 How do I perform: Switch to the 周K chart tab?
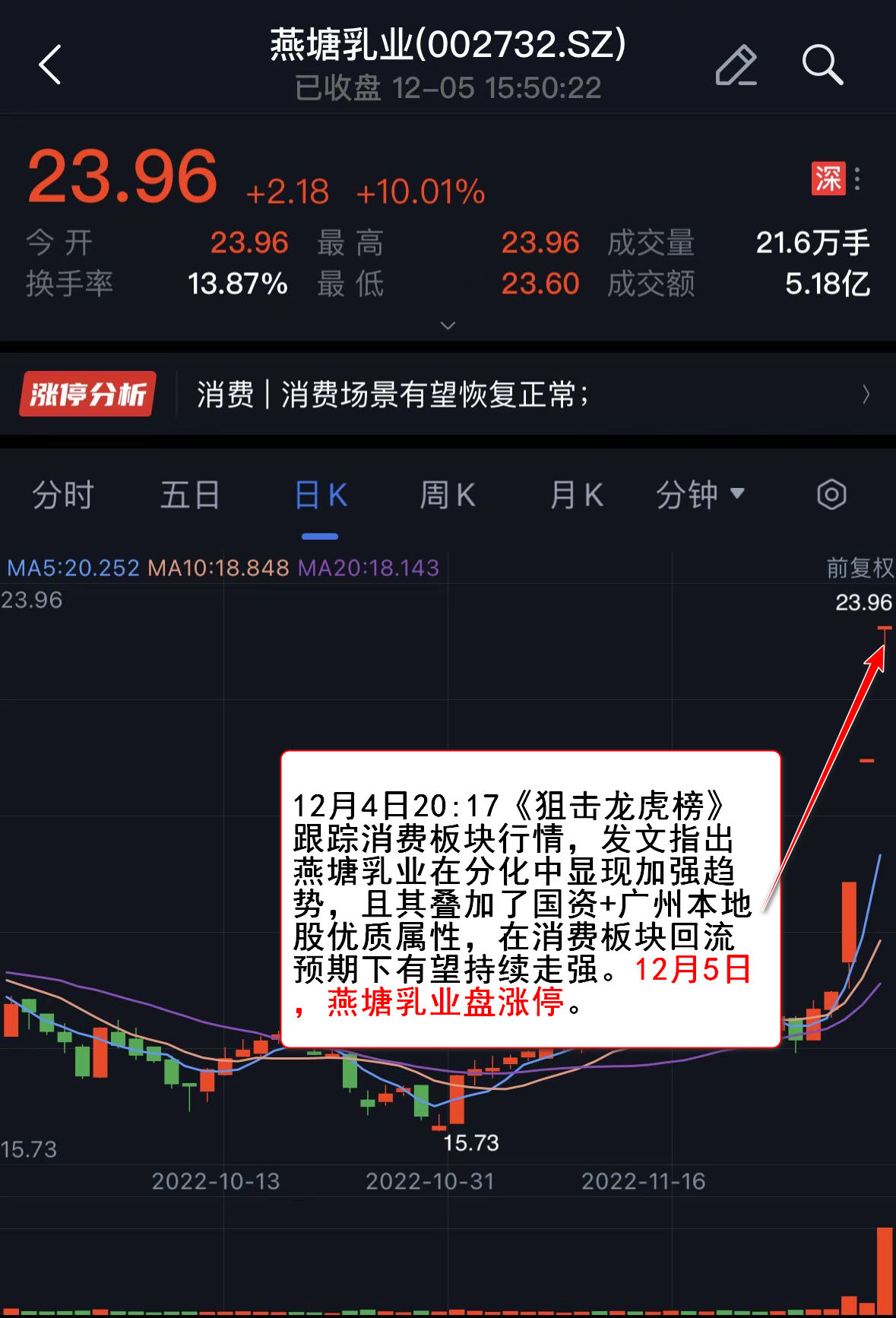tap(448, 496)
